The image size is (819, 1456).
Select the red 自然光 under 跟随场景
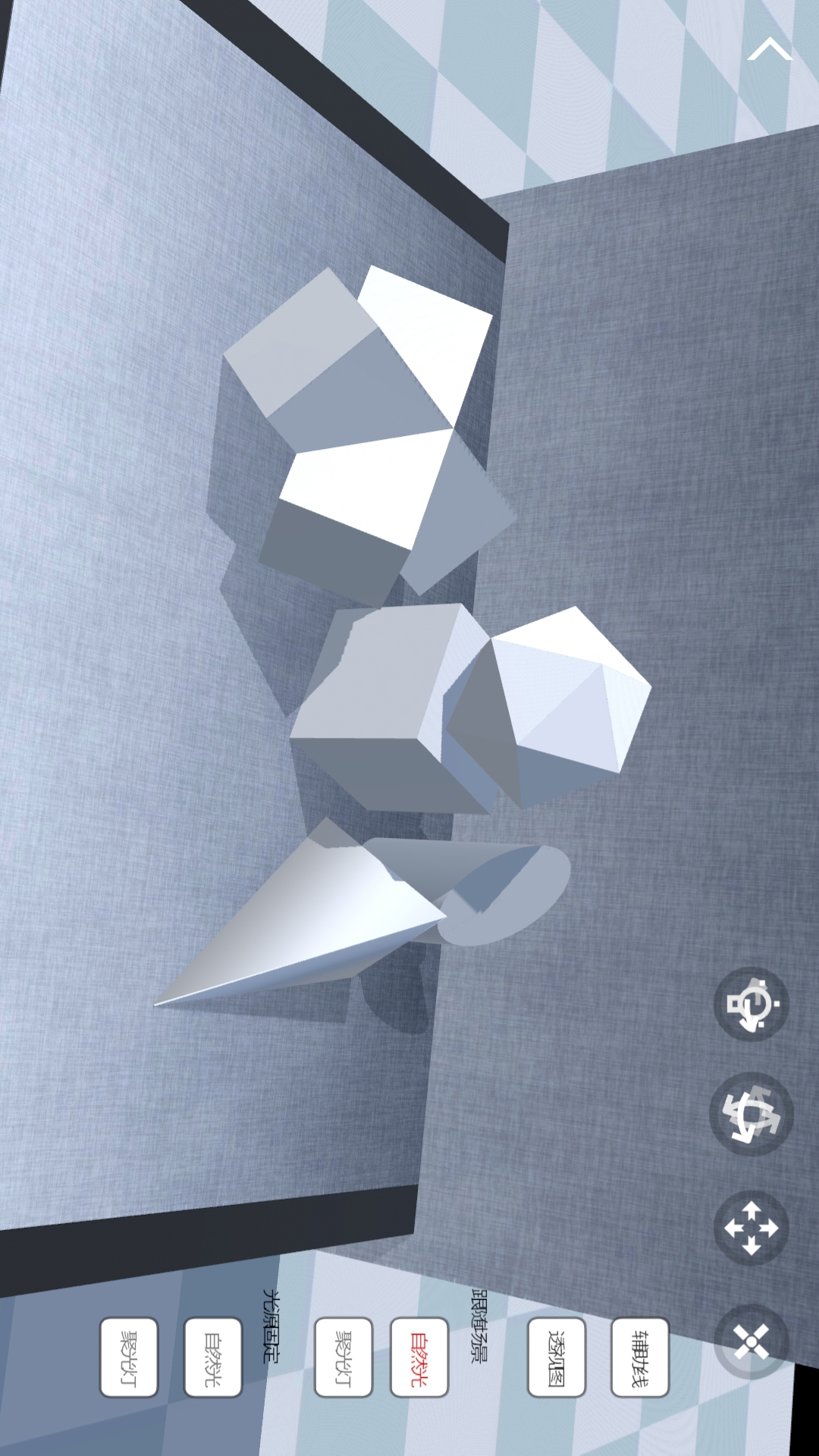pos(419,1357)
